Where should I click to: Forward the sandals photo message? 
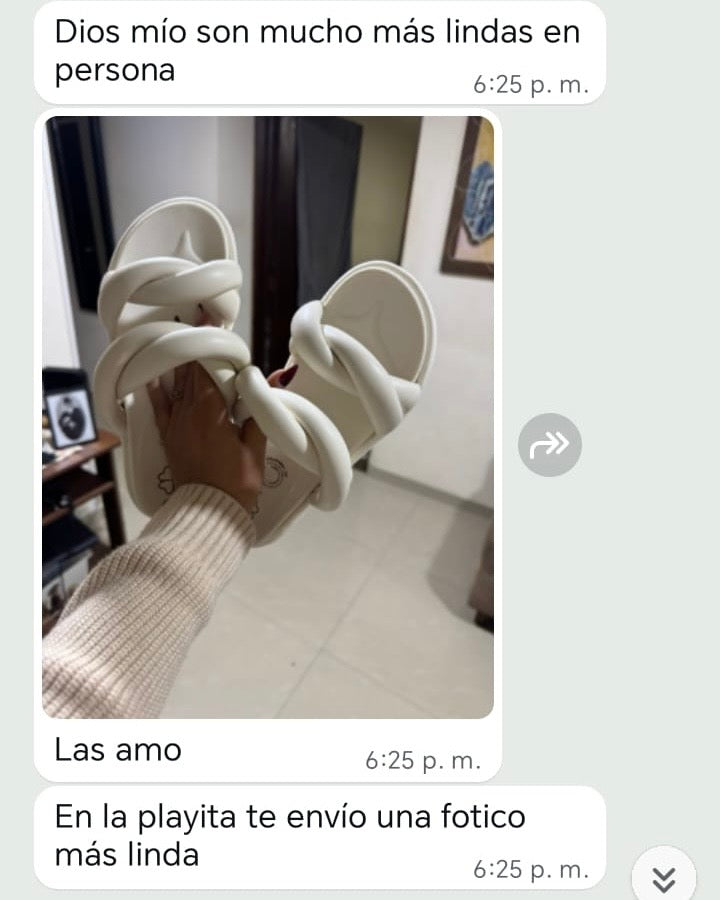point(549,444)
